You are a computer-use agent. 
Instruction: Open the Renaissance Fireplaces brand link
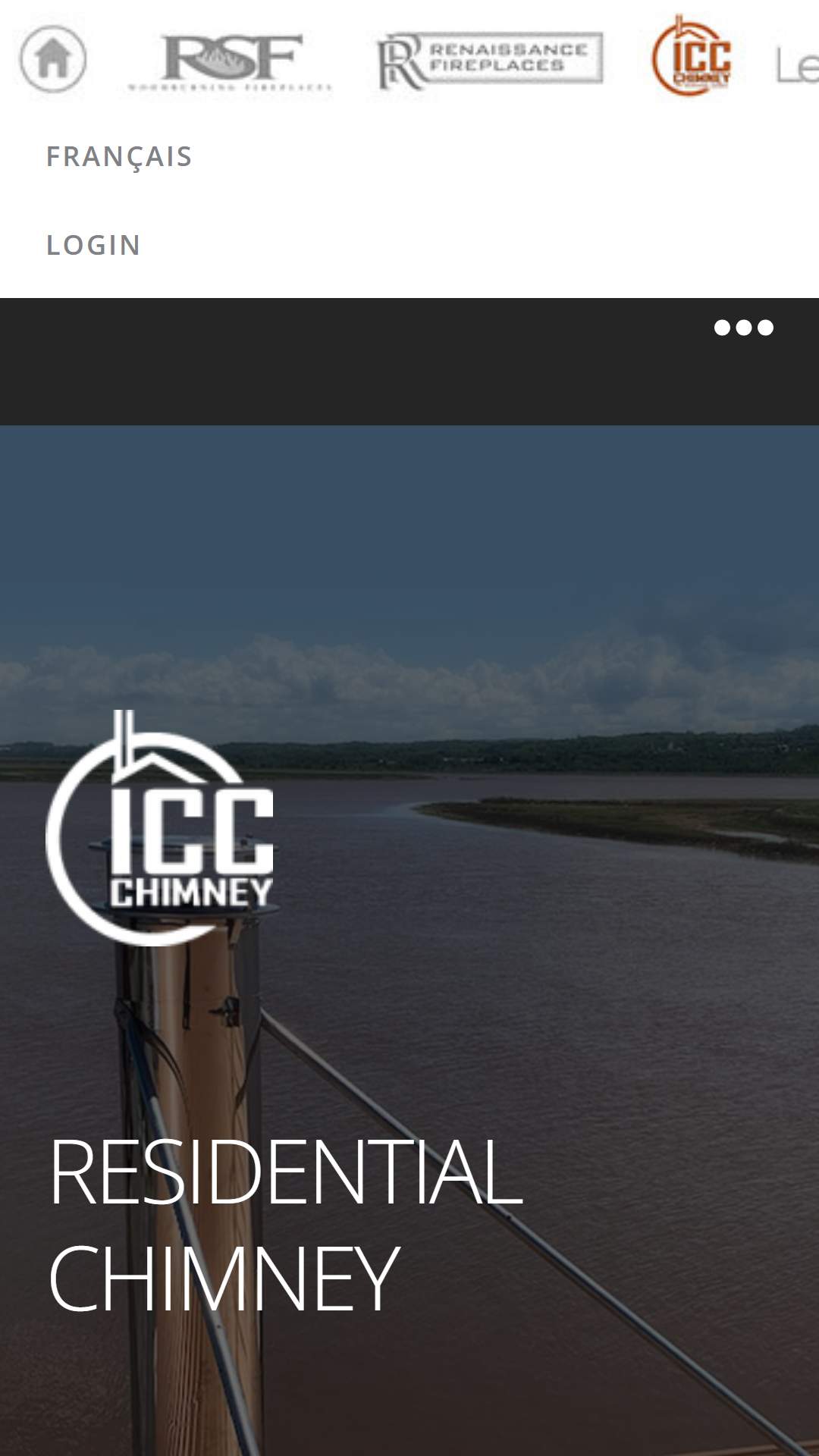[x=491, y=61]
